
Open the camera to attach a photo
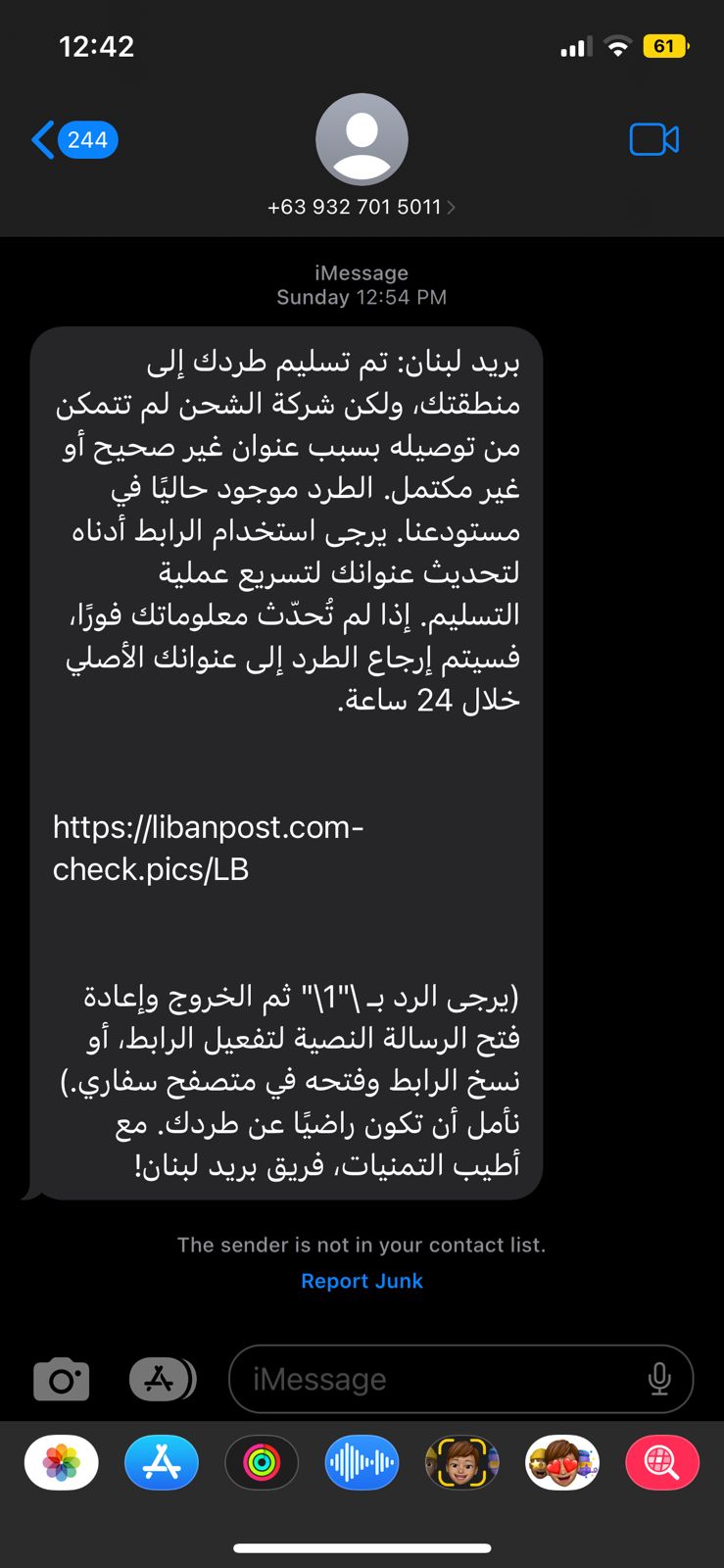62,1380
